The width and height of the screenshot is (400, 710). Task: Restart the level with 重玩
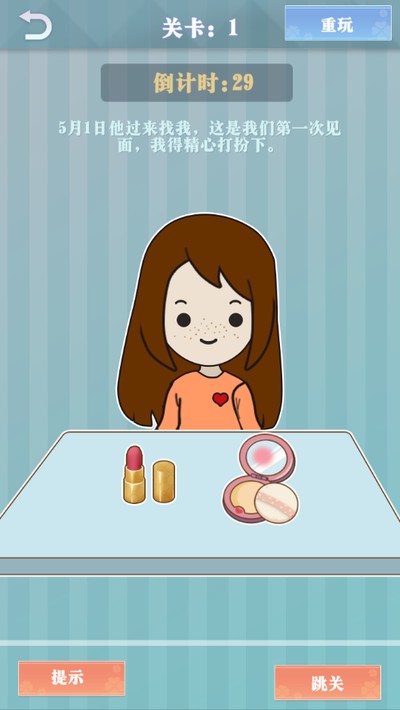pos(338,23)
